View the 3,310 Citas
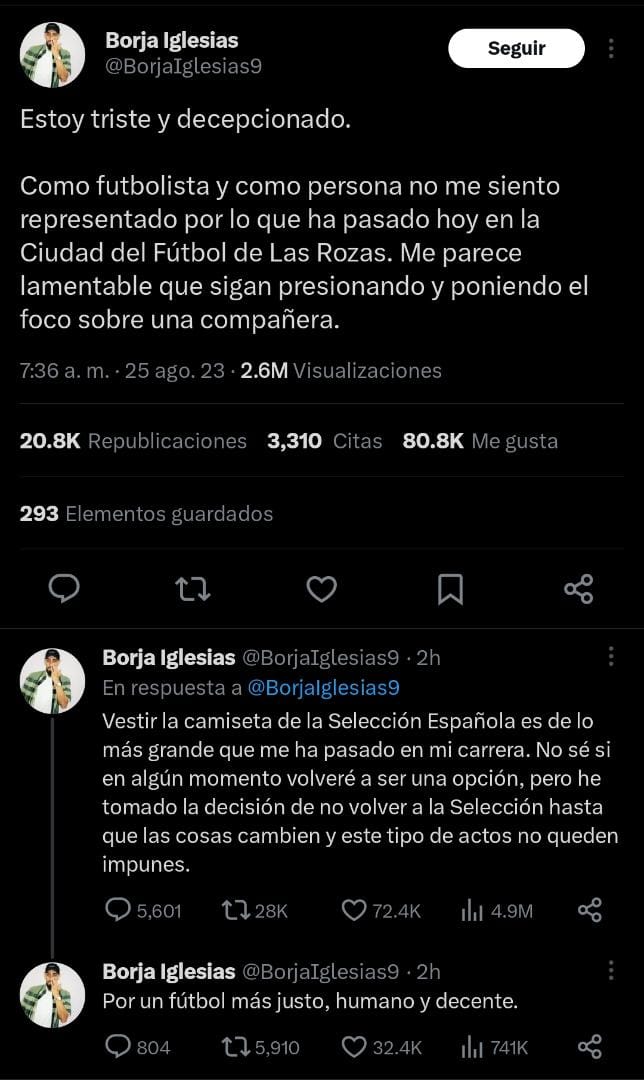Image resolution: width=644 pixels, height=1080 pixels. click(x=324, y=441)
